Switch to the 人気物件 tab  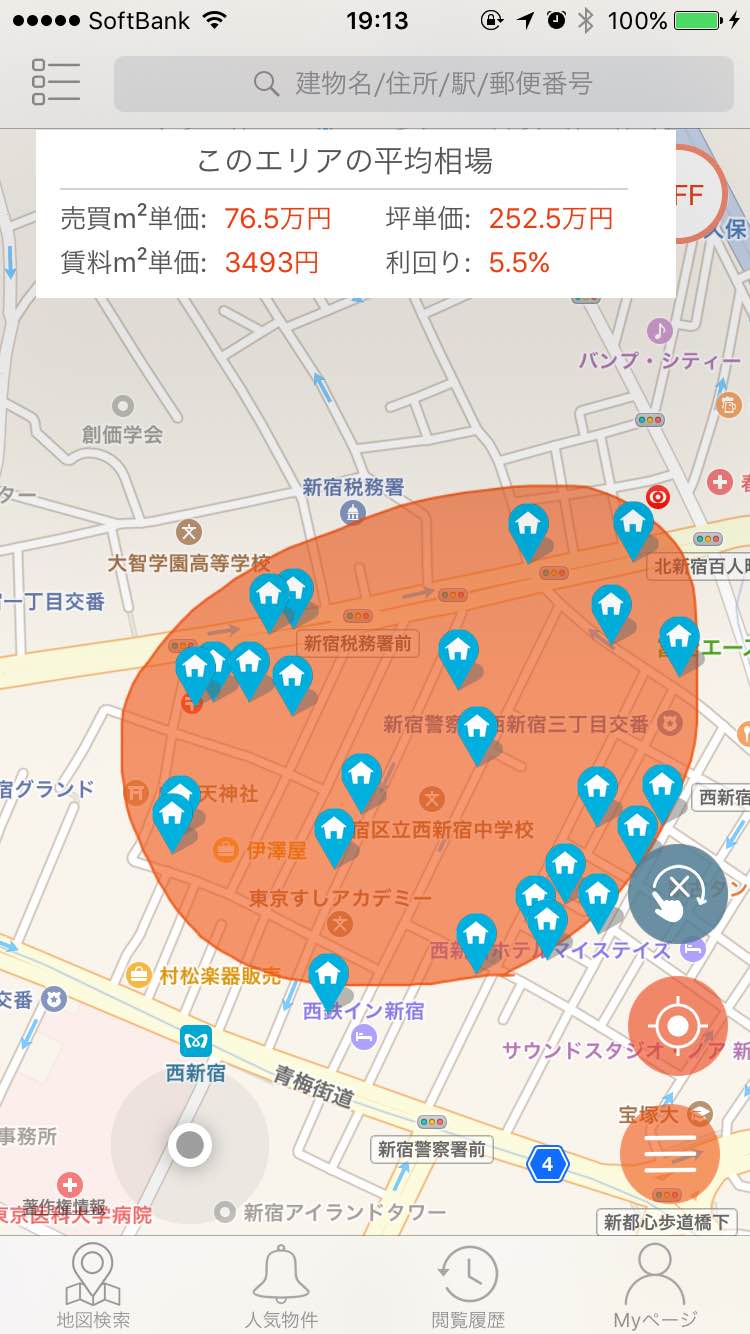pyautogui.click(x=281, y=1287)
